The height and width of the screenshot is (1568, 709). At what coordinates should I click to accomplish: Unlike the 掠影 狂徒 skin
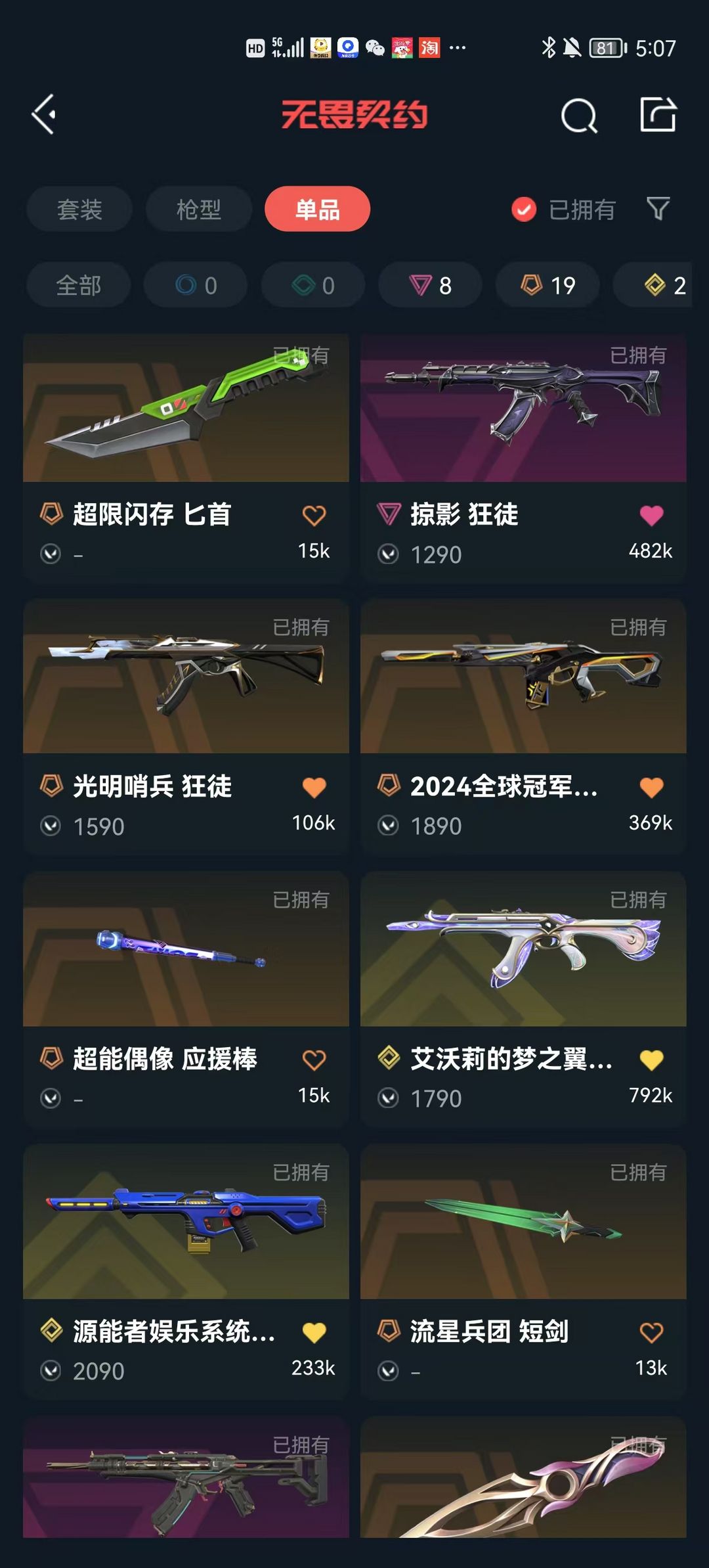pos(651,516)
